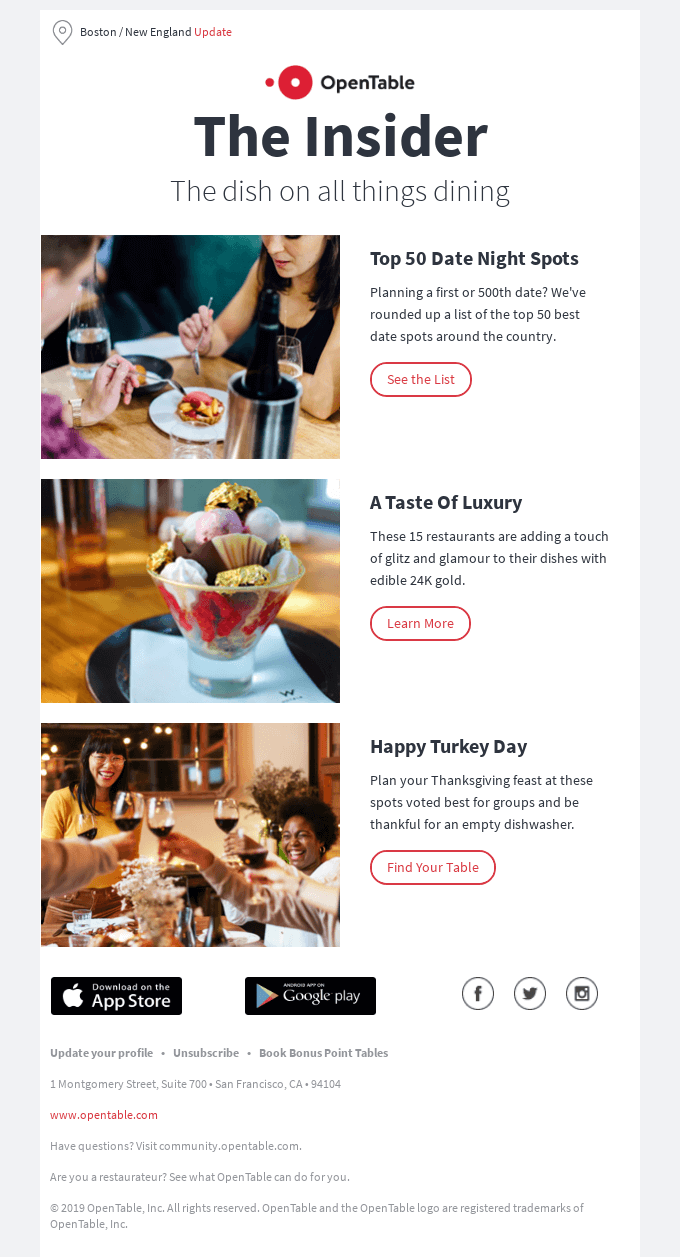680x1257 pixels.
Task: Open the See the List button
Action: 420,380
